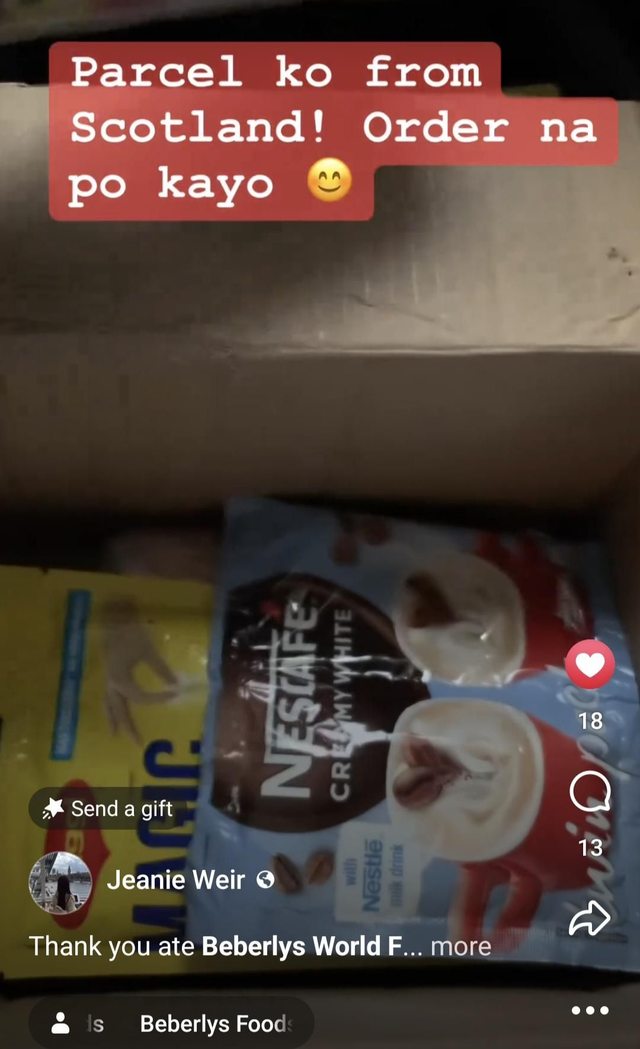The height and width of the screenshot is (1049, 640).
Task: Open Jeanie Weir's profile picture
Action: (x=60, y=883)
